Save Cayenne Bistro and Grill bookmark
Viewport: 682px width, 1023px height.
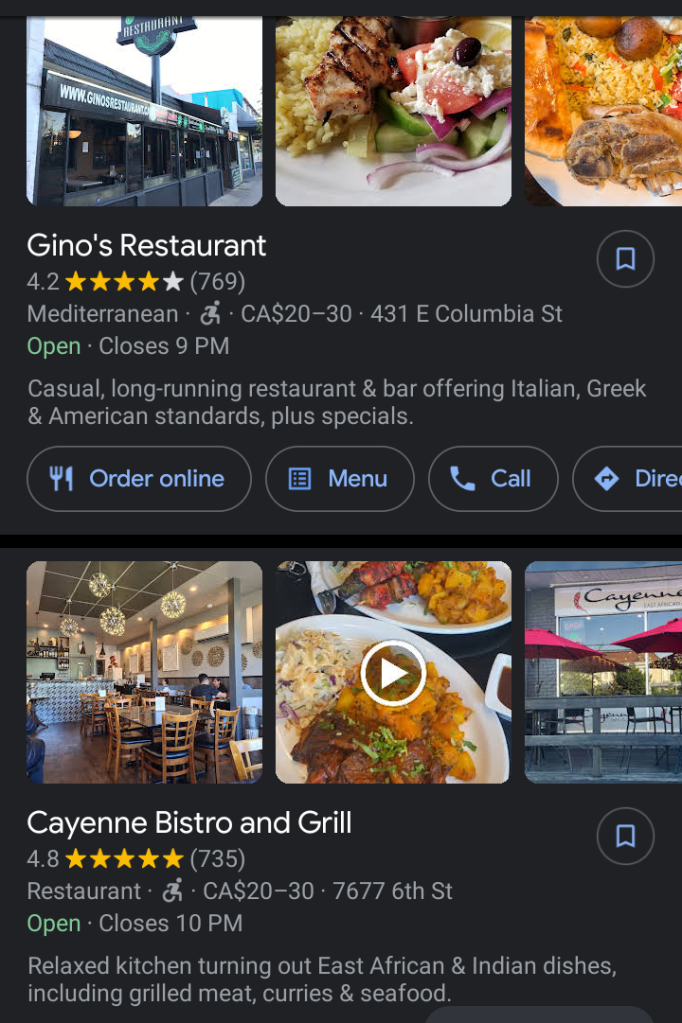(625, 836)
